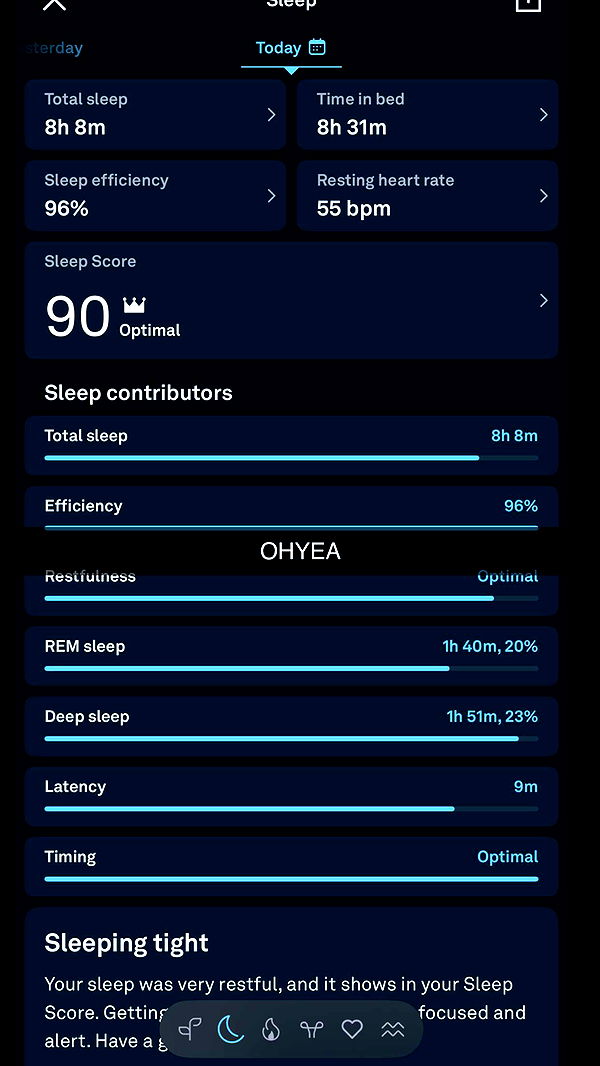600x1066 pixels.
Task: Open the Total sleep 8h 8m card
Action: click(x=155, y=114)
